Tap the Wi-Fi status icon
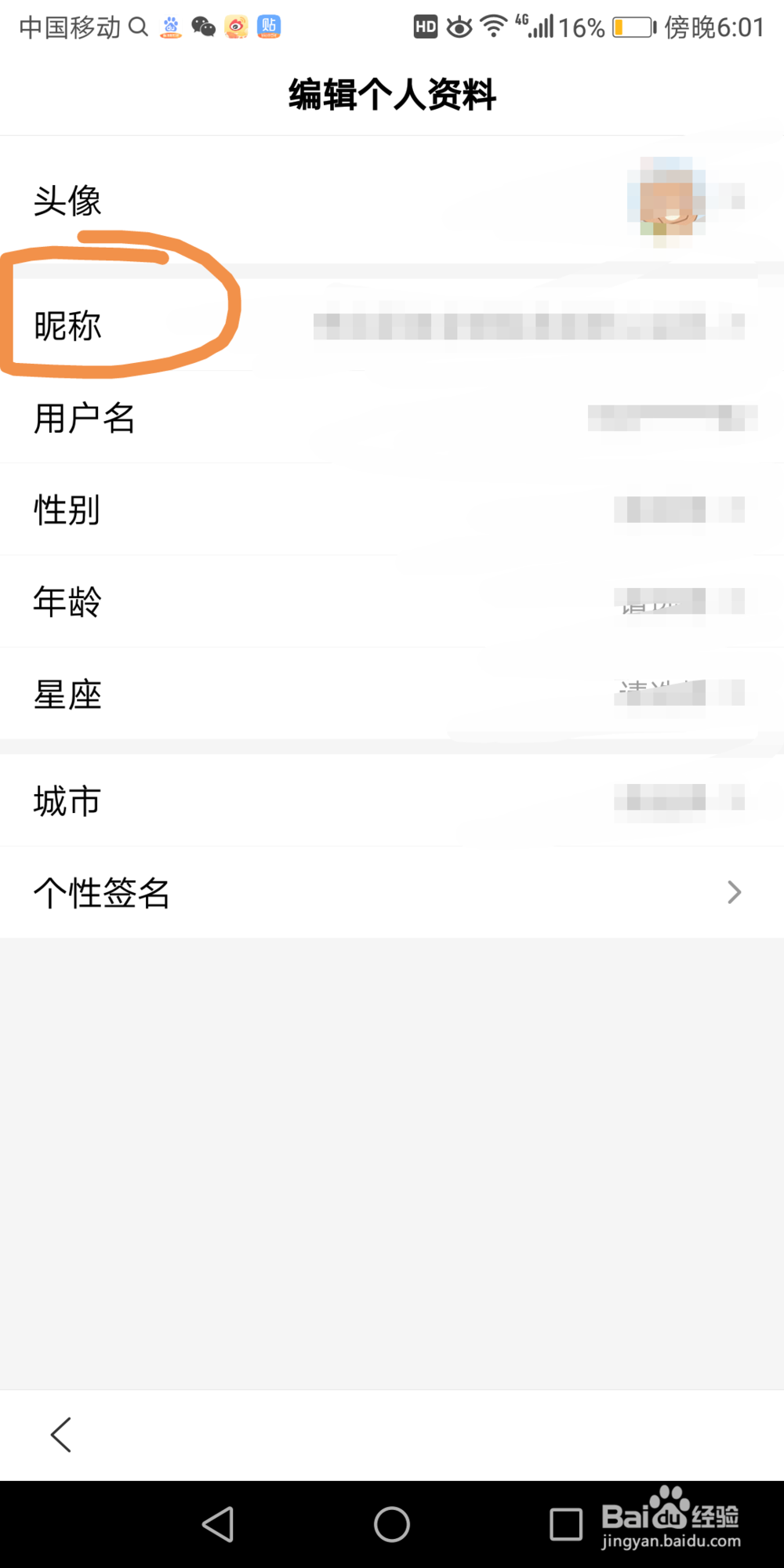 tap(494, 26)
